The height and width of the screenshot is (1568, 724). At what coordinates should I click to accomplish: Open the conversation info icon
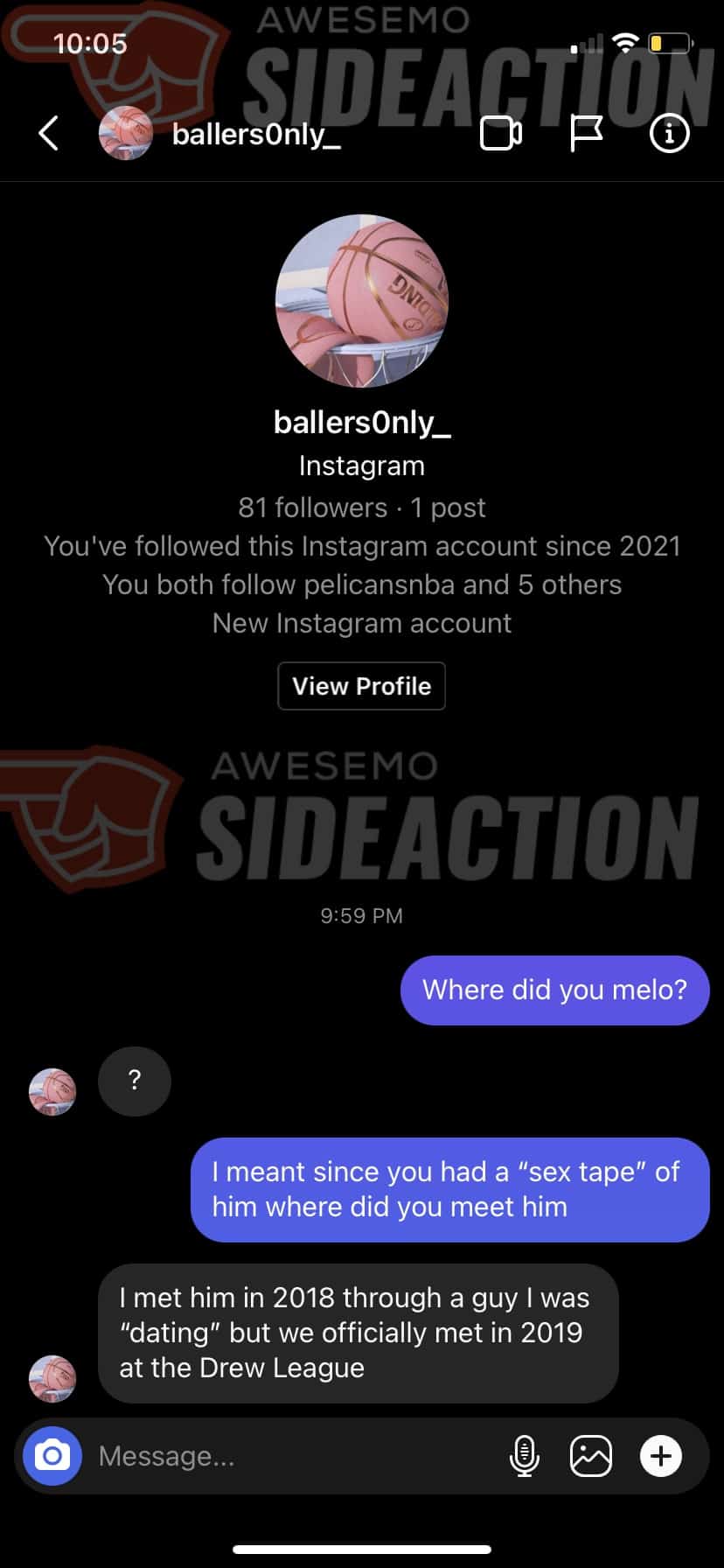tap(670, 134)
